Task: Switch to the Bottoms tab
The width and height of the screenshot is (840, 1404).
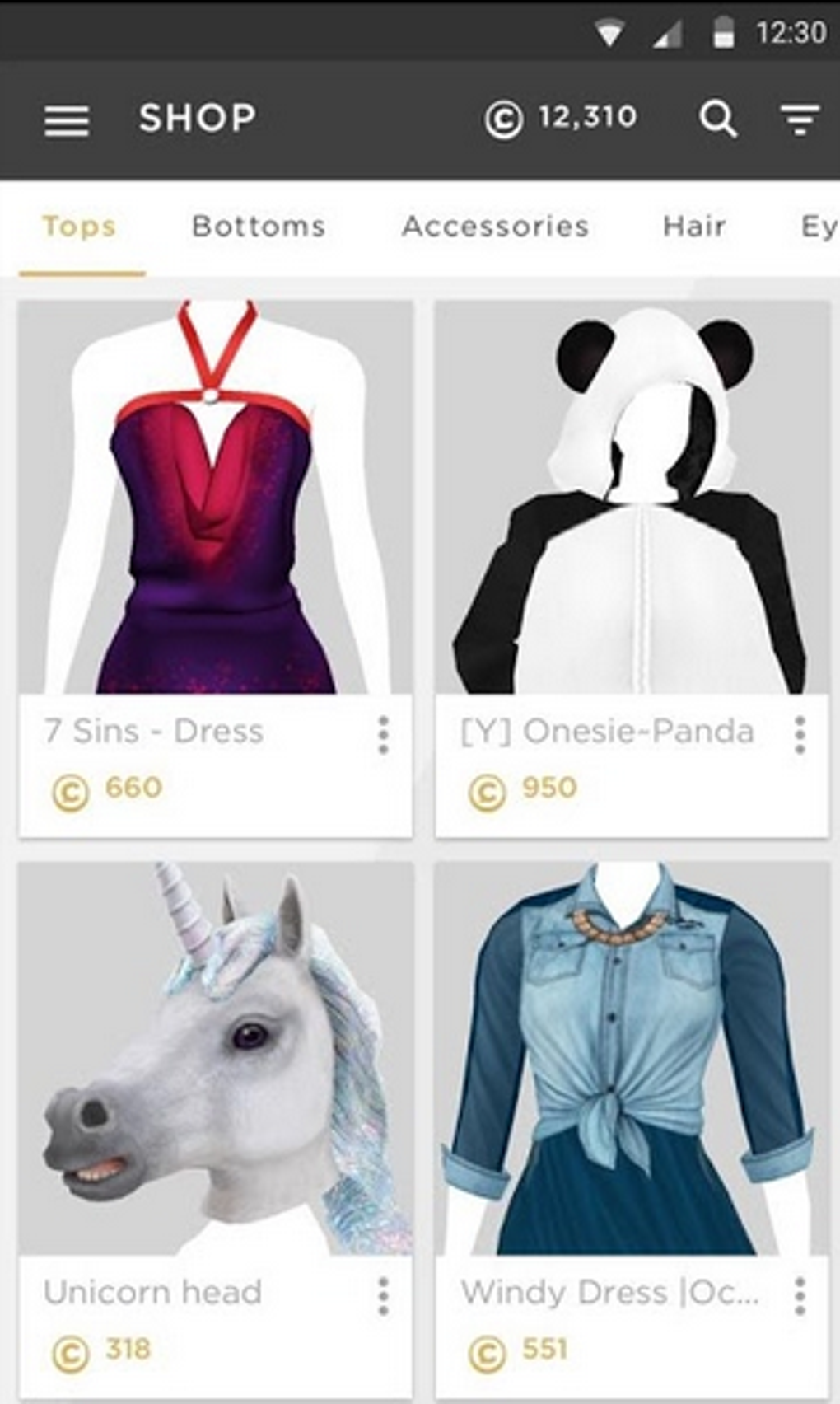Action: (x=259, y=227)
